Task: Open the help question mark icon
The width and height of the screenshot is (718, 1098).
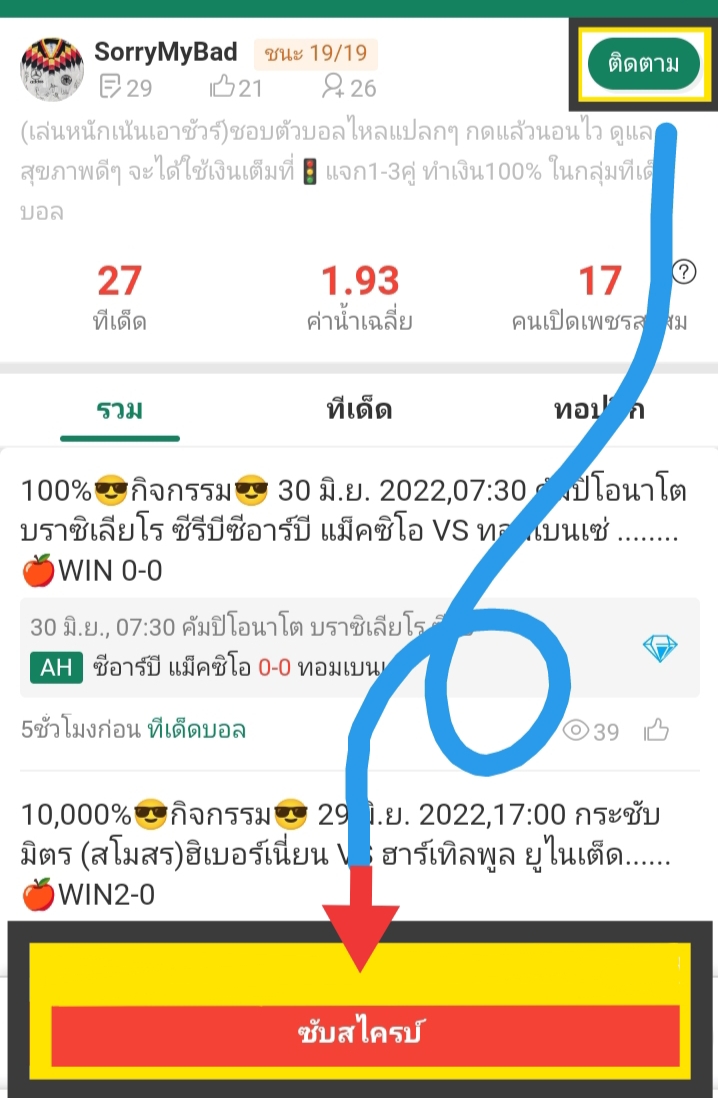Action: pyautogui.click(x=684, y=272)
